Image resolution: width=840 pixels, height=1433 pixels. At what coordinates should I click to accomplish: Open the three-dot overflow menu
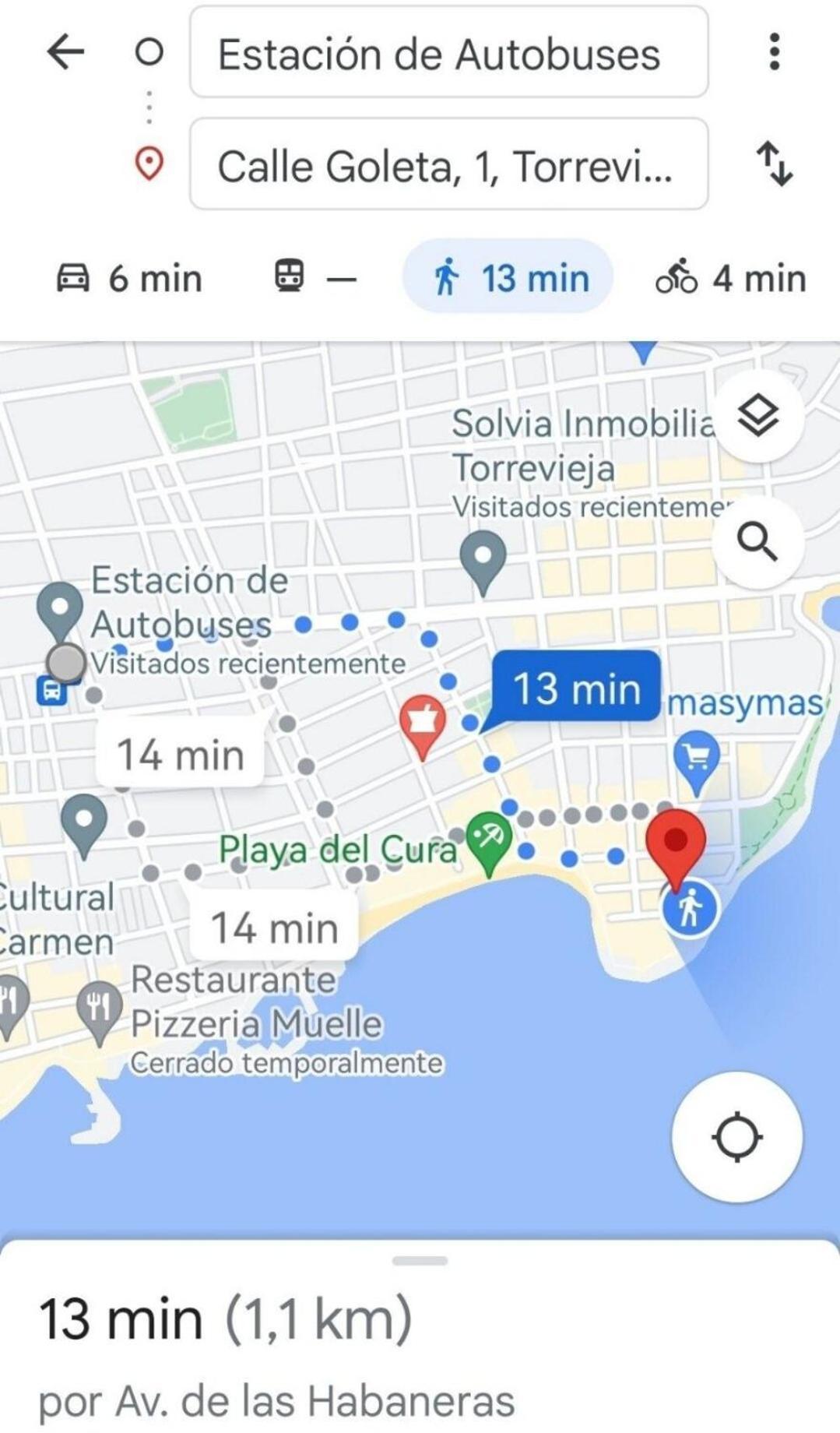tap(774, 52)
